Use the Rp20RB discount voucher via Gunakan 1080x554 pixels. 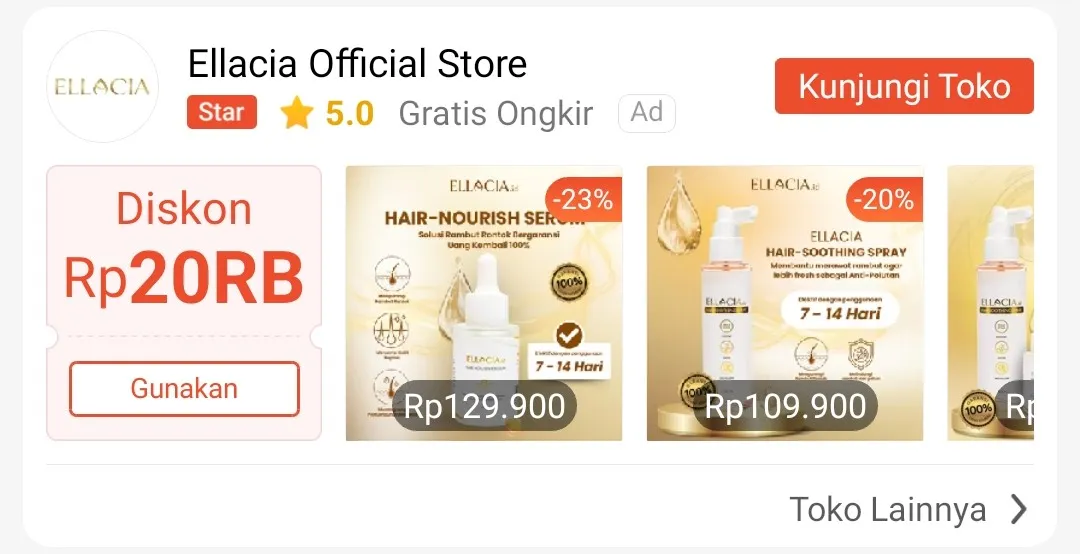click(184, 388)
